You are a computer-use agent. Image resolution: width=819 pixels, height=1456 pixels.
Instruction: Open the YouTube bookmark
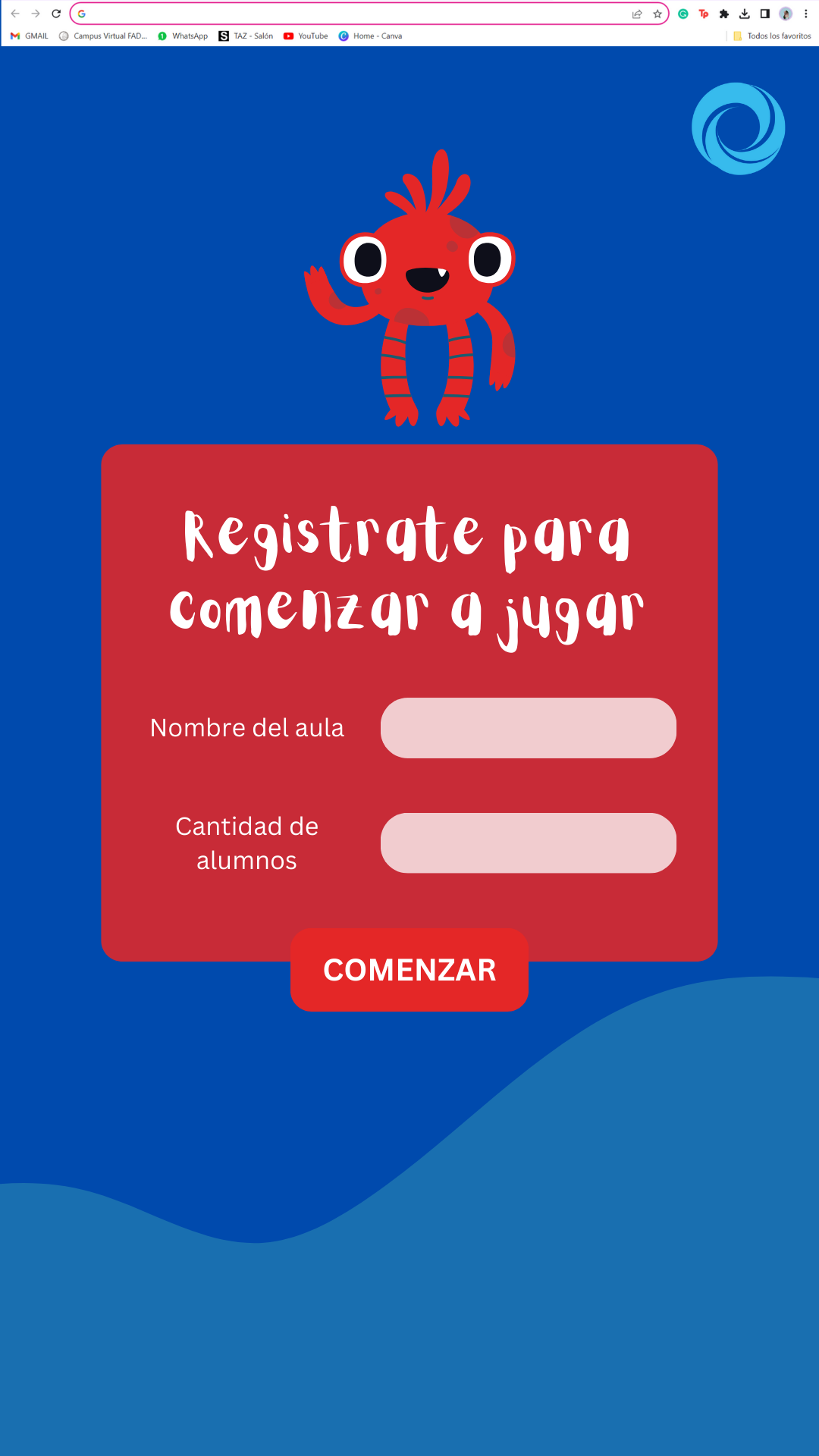pyautogui.click(x=306, y=36)
